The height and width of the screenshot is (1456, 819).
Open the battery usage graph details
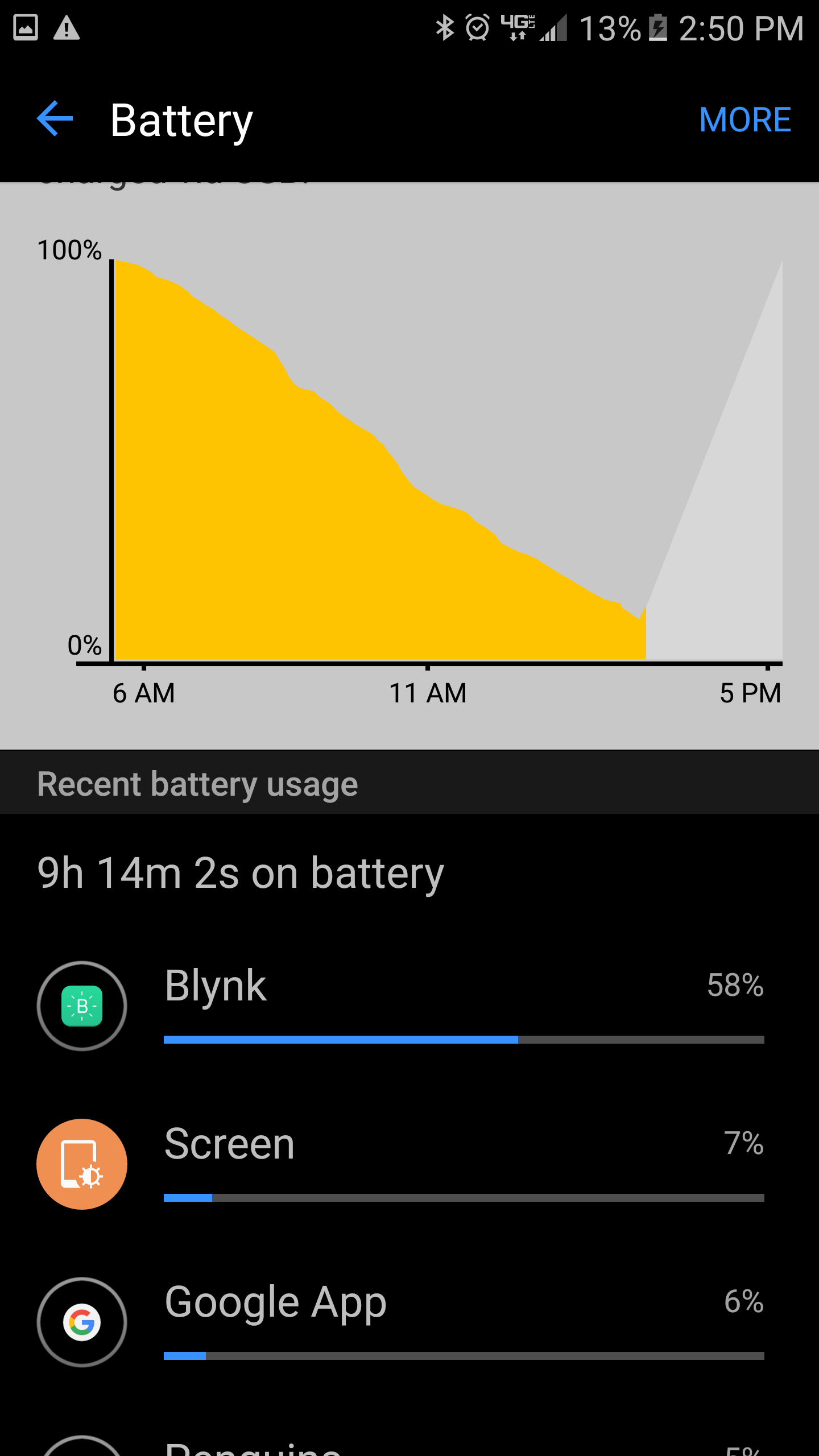(409, 465)
